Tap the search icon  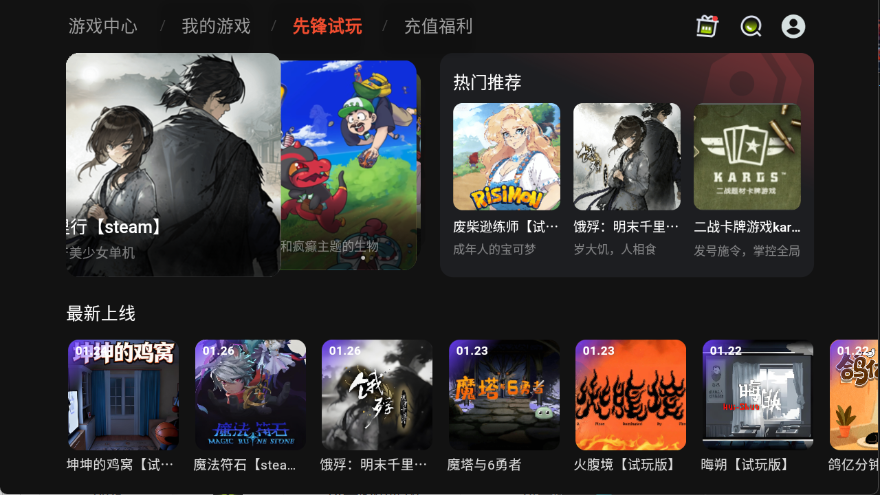point(750,27)
